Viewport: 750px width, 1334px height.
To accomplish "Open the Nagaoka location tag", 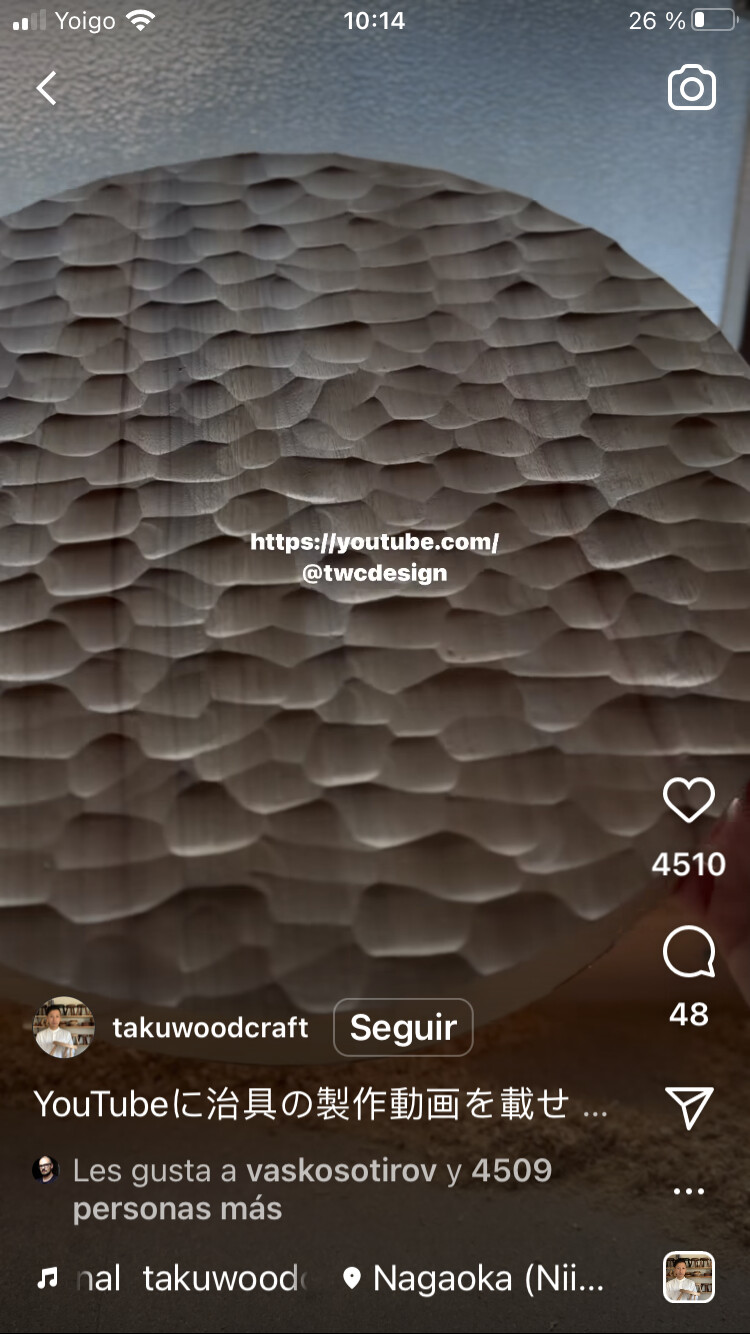I will click(474, 1278).
